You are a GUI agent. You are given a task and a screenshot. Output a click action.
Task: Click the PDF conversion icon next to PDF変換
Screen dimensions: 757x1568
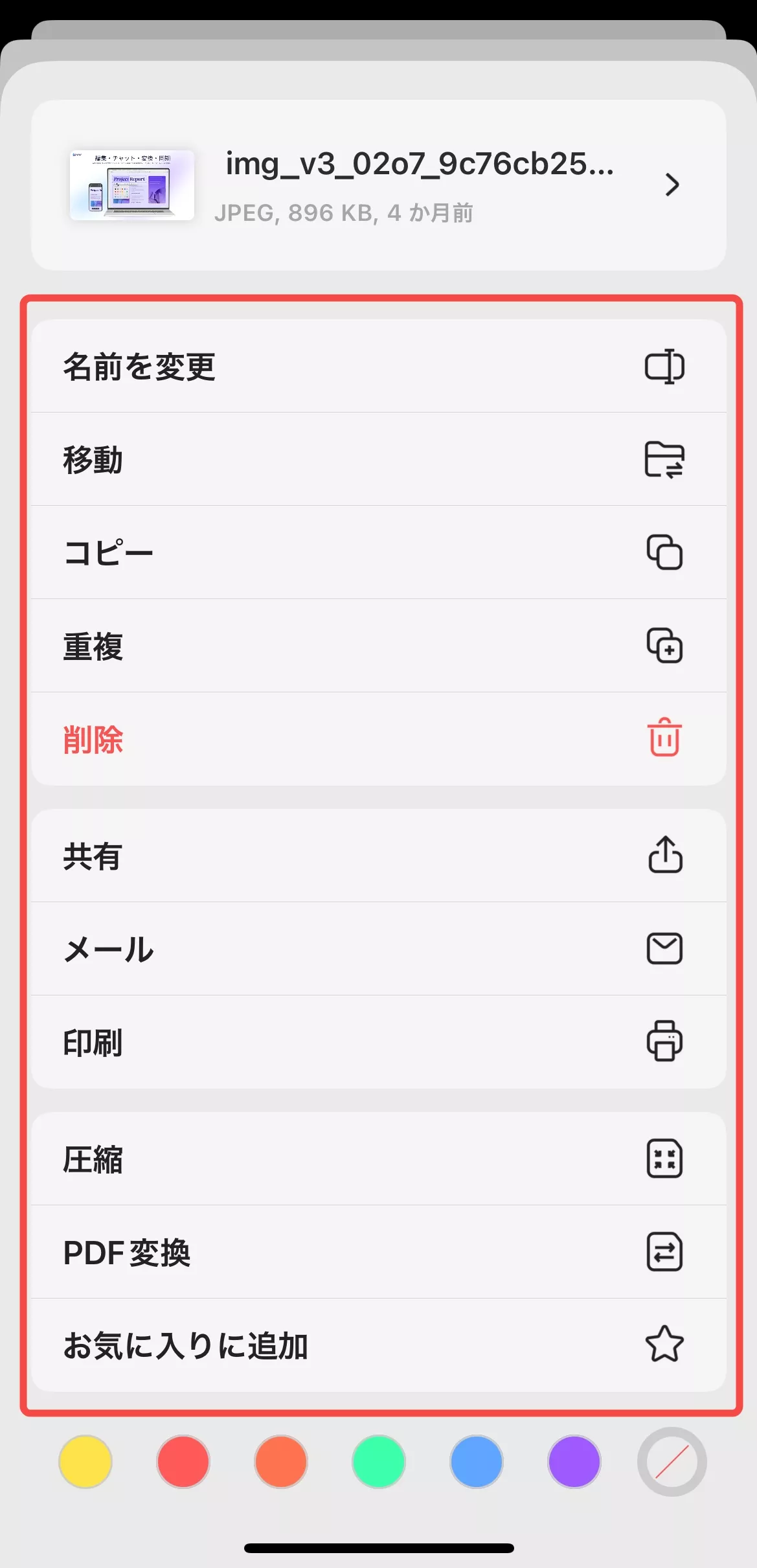pos(664,1252)
